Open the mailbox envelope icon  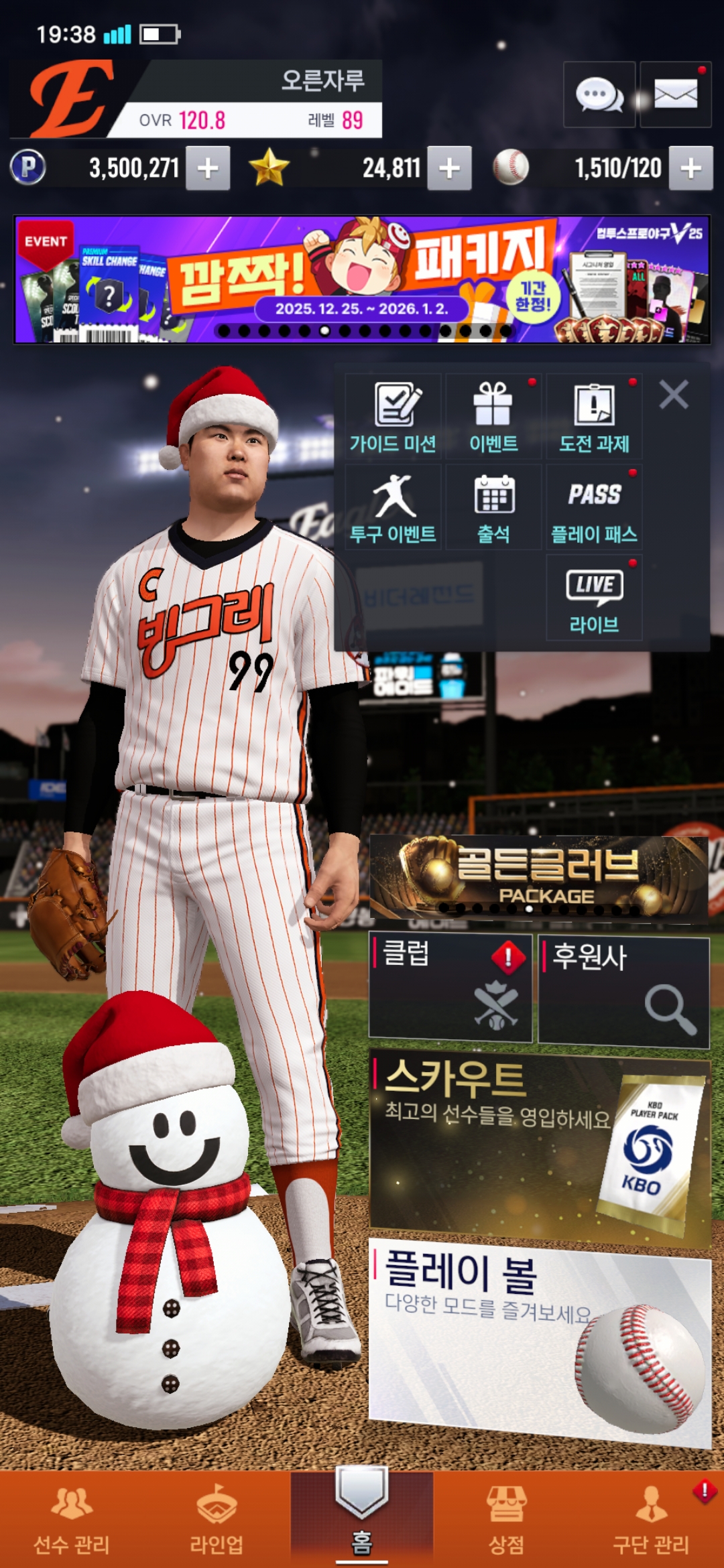pyautogui.click(x=675, y=94)
